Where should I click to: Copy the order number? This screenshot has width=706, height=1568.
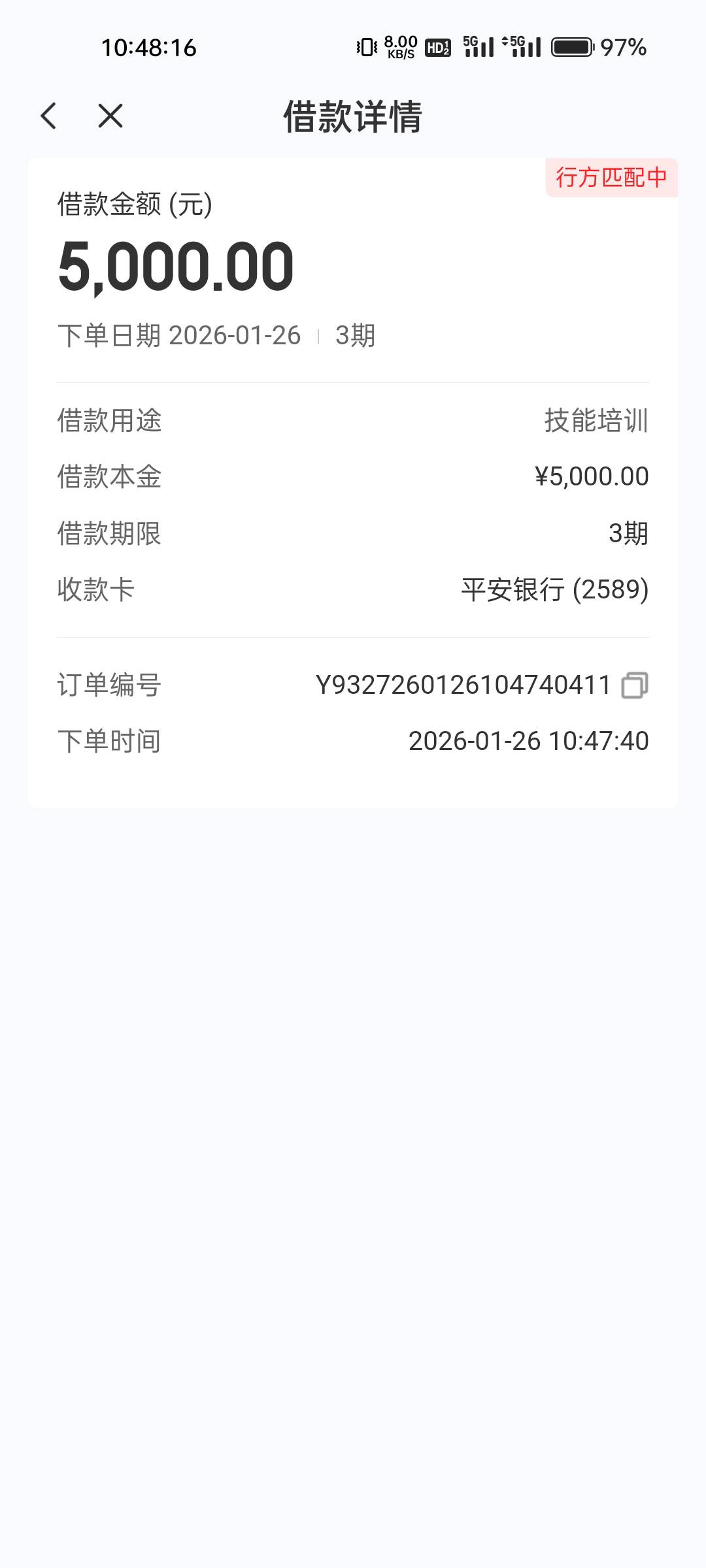point(634,685)
